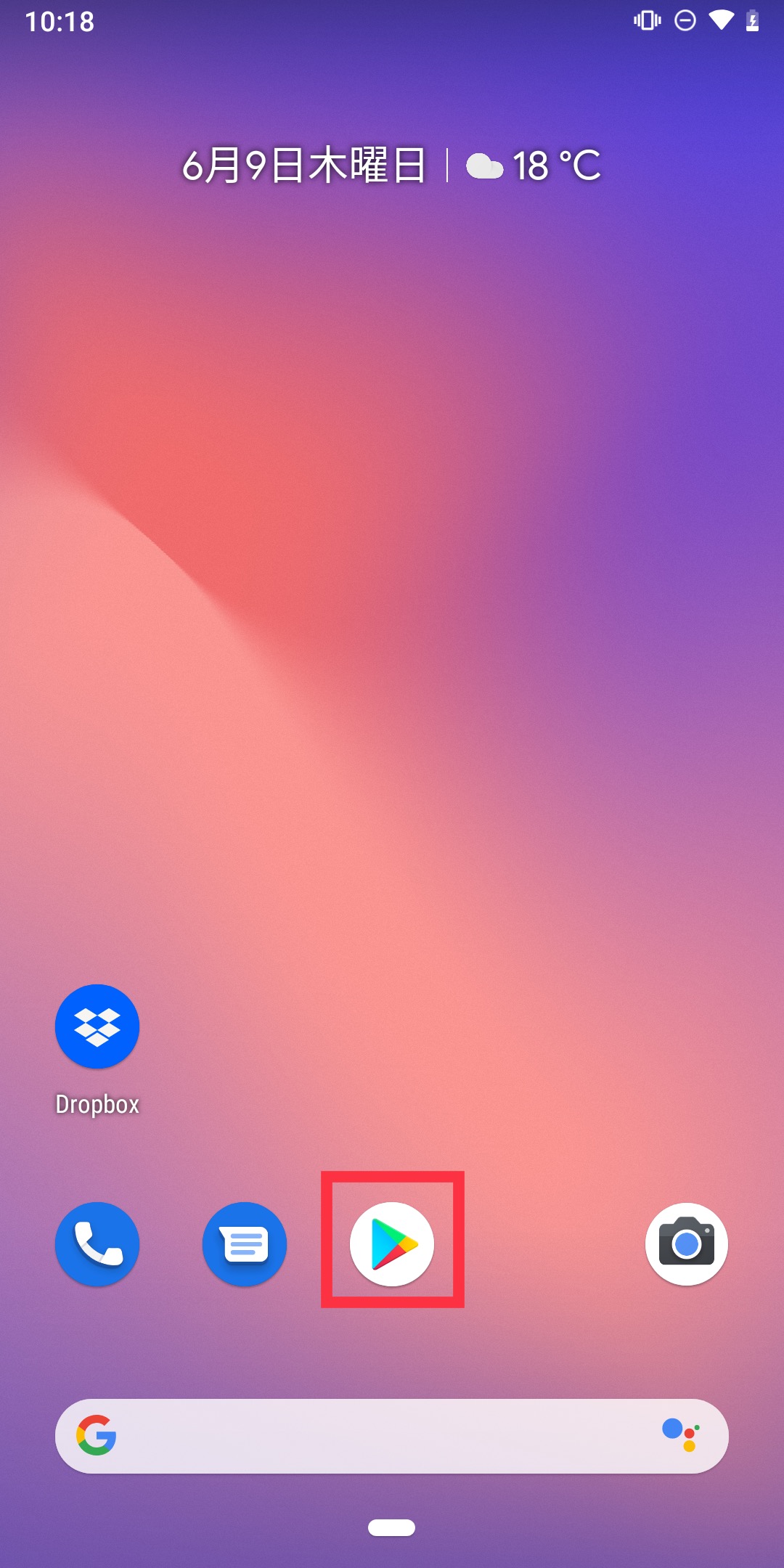The width and height of the screenshot is (784, 1568).
Task: Open the date and weather widget
Action: coord(391,166)
